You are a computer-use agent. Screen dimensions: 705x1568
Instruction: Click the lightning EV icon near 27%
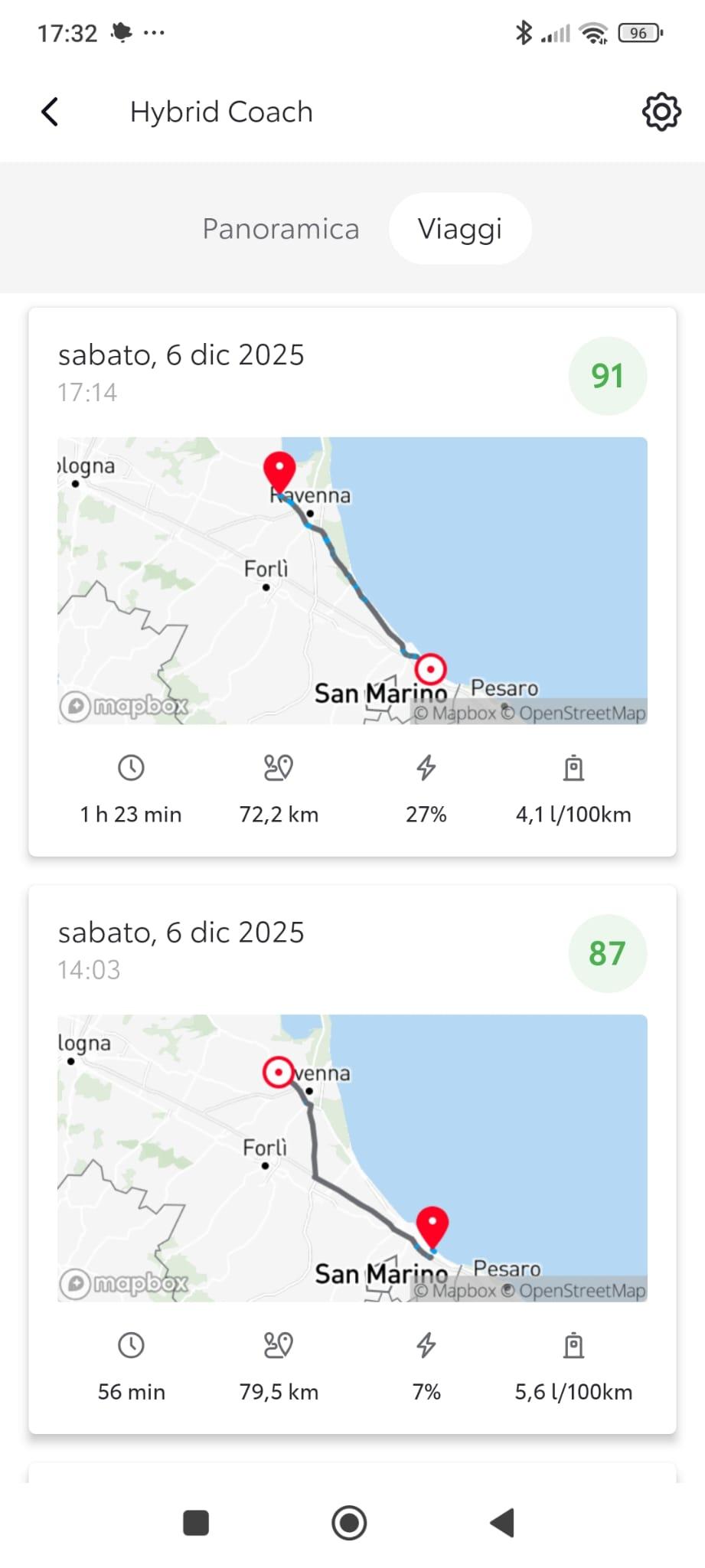coord(426,766)
